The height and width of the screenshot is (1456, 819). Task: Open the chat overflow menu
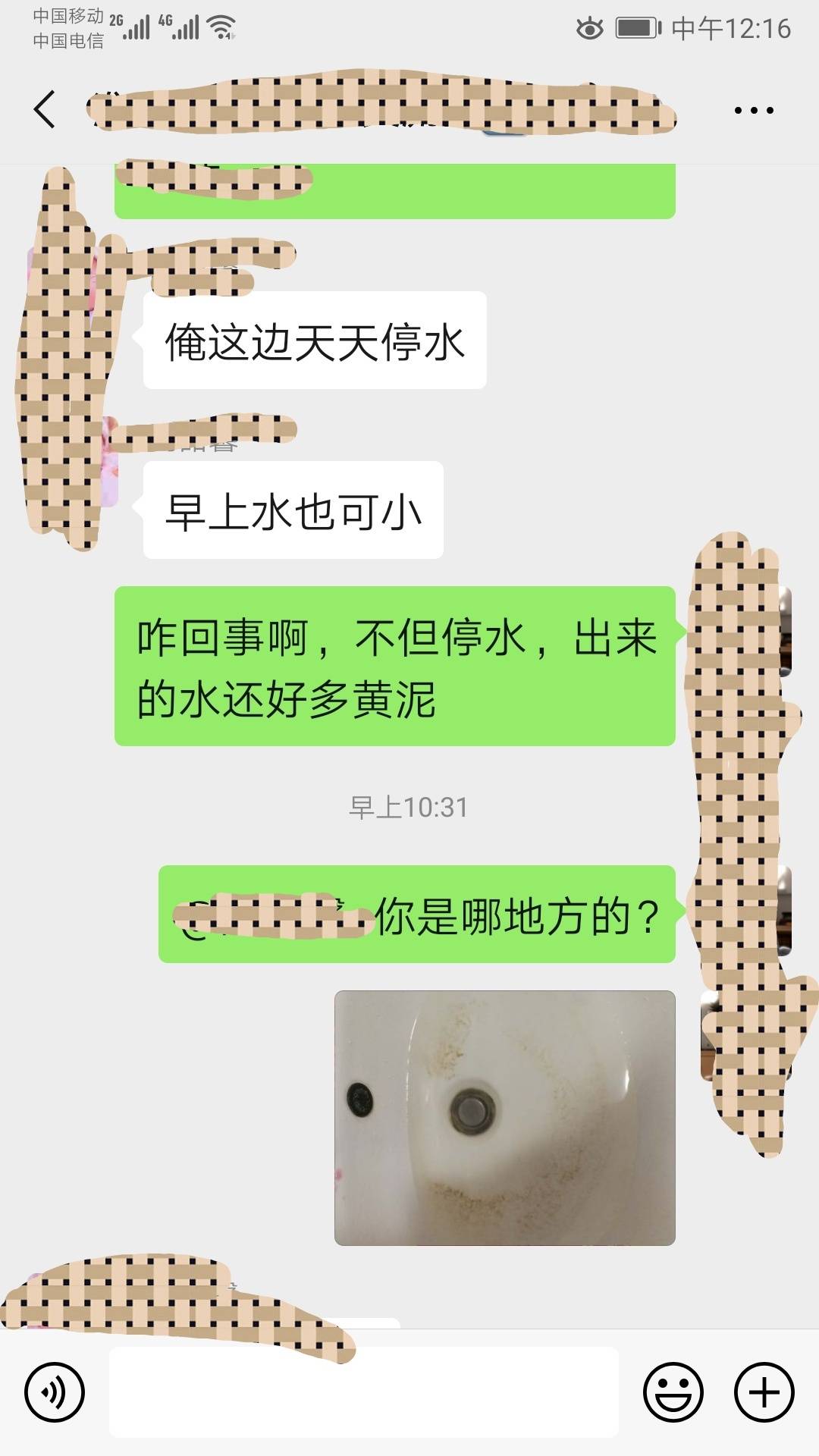click(x=753, y=111)
